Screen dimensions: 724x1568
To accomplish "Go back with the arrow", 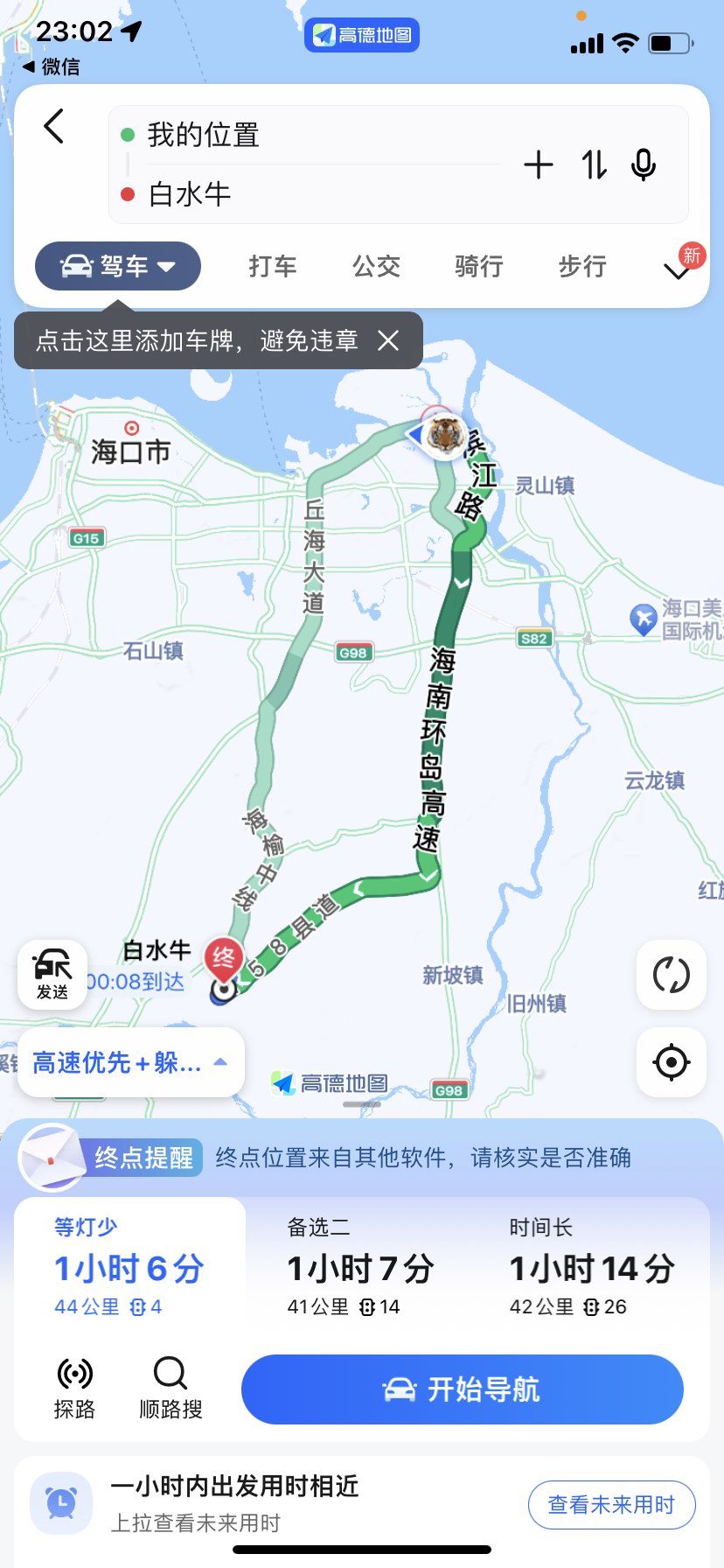I will click(54, 127).
